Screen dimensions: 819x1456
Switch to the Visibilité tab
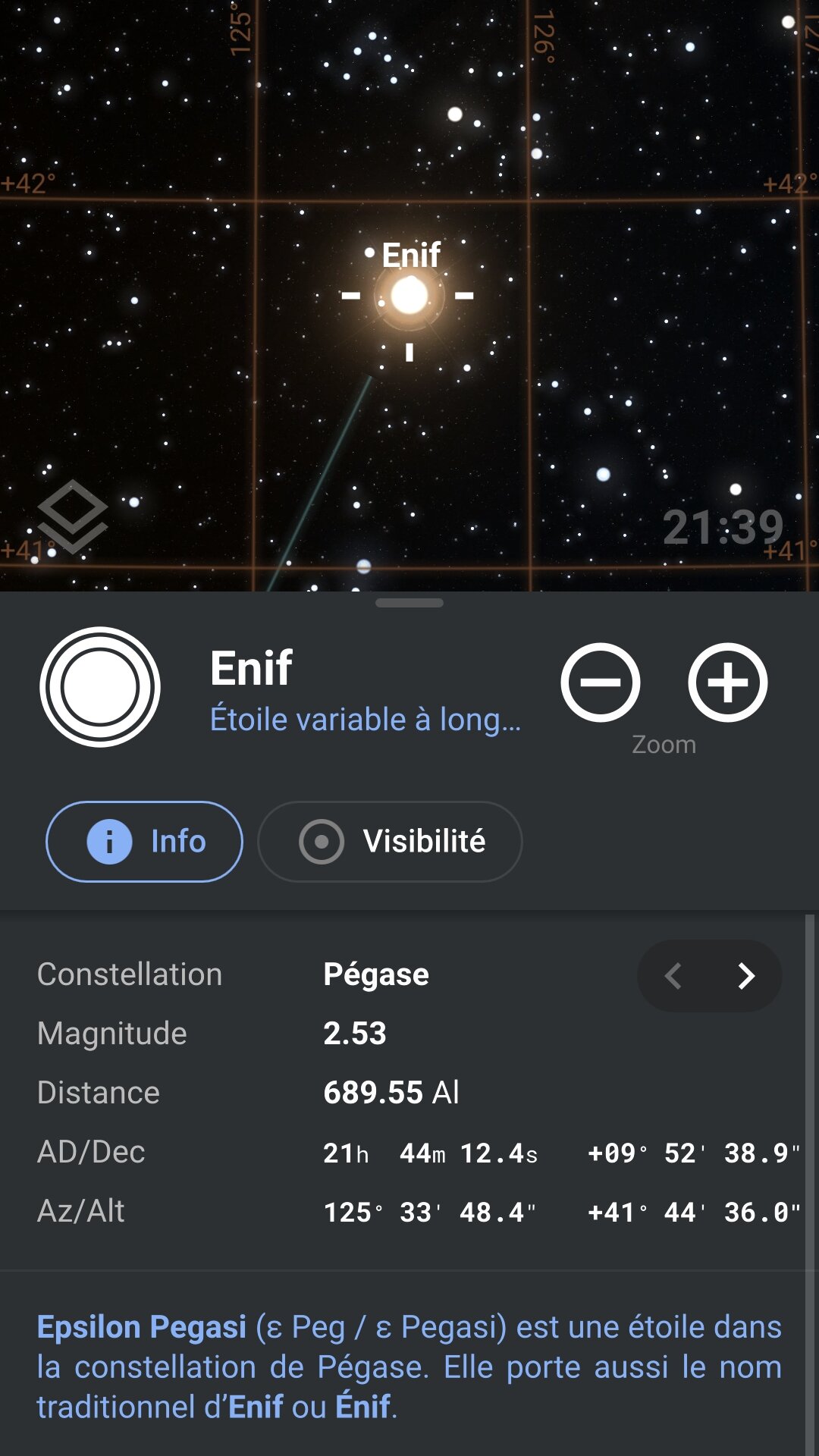tap(390, 842)
